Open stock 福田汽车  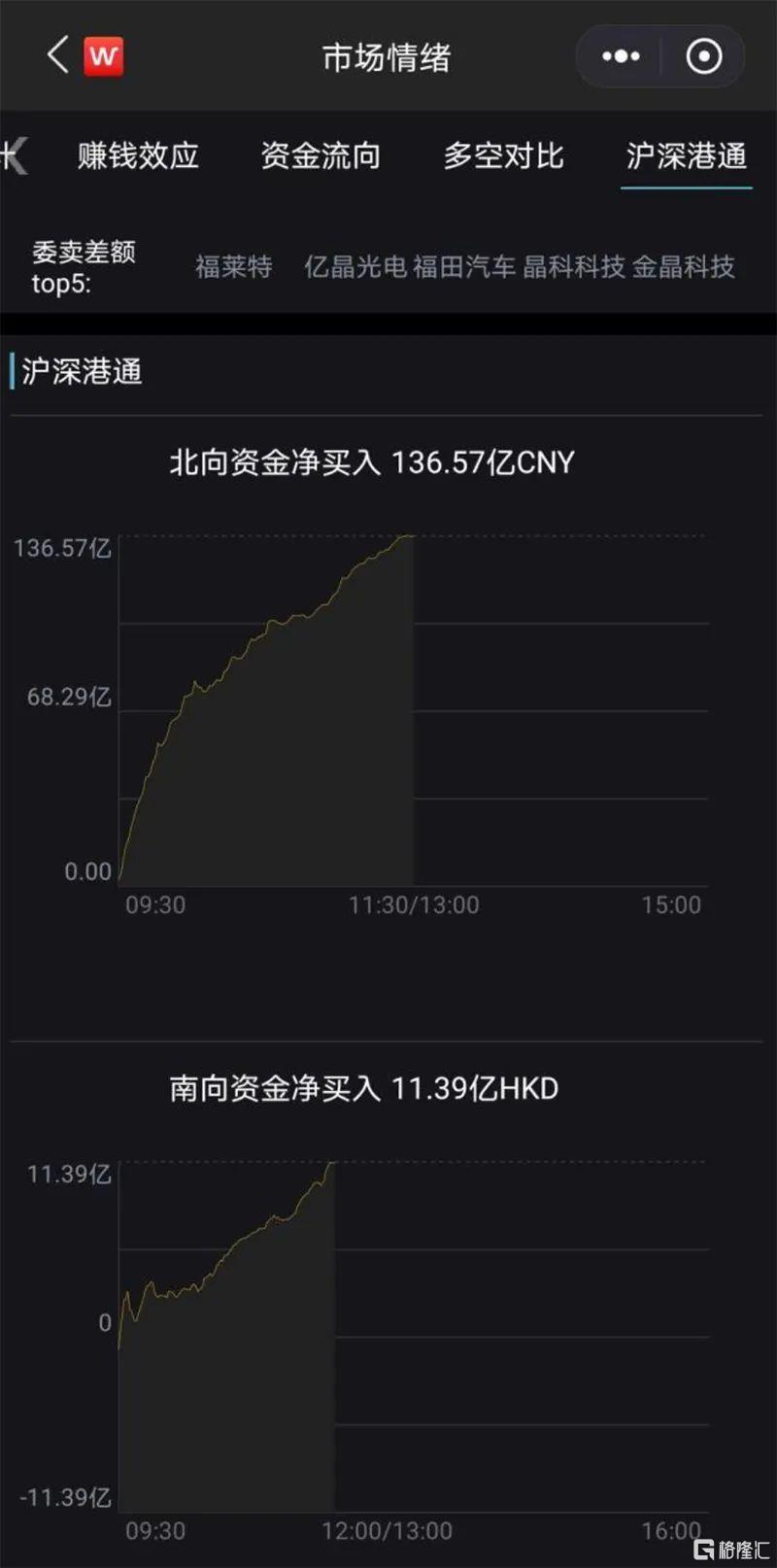[464, 266]
